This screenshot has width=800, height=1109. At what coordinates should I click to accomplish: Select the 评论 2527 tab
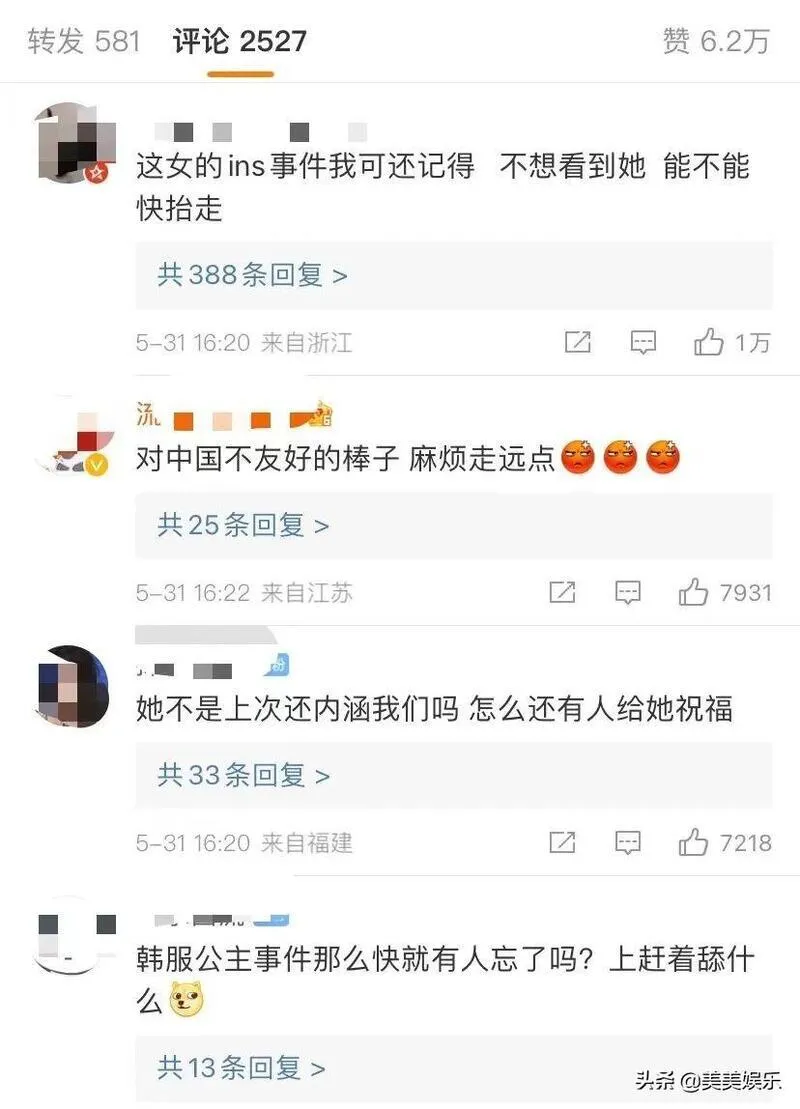[x=239, y=41]
